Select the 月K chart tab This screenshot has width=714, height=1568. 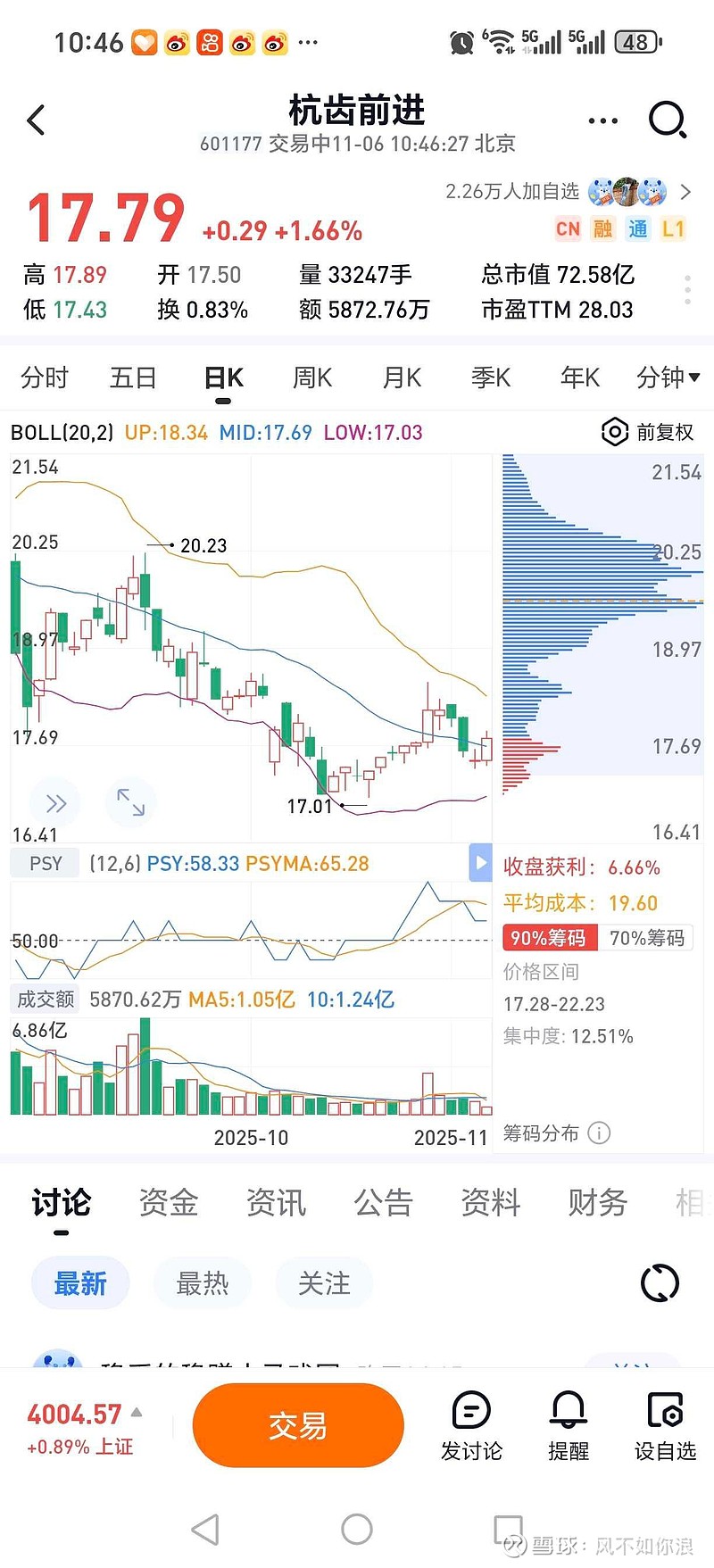(402, 378)
